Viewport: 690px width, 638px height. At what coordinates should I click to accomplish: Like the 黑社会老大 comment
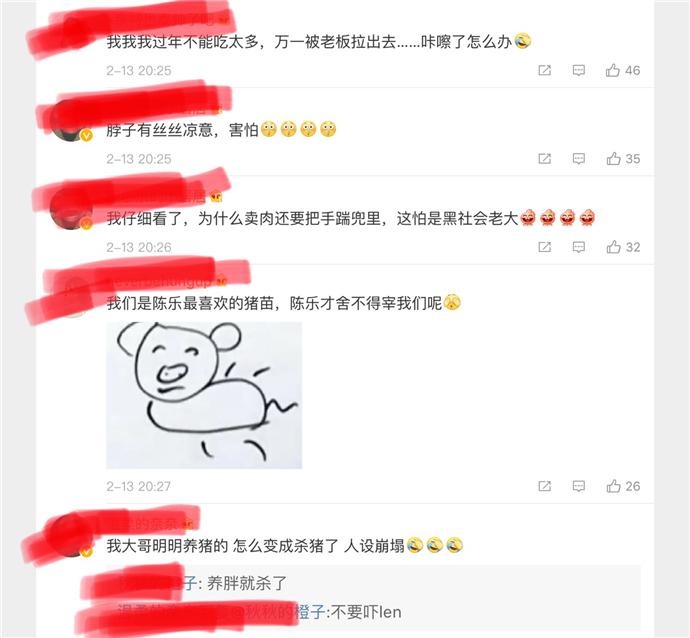(613, 247)
